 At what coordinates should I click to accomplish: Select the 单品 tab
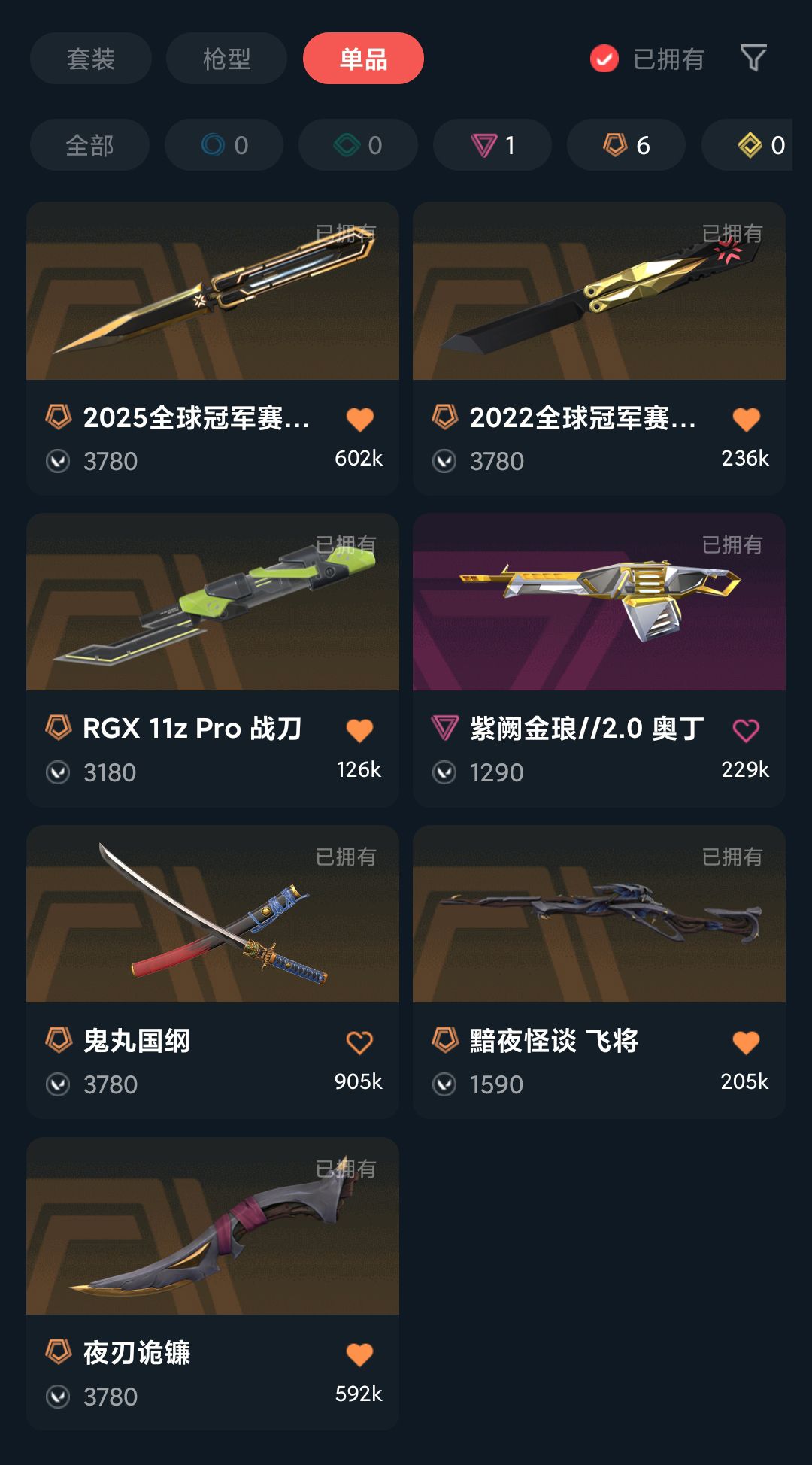363,59
